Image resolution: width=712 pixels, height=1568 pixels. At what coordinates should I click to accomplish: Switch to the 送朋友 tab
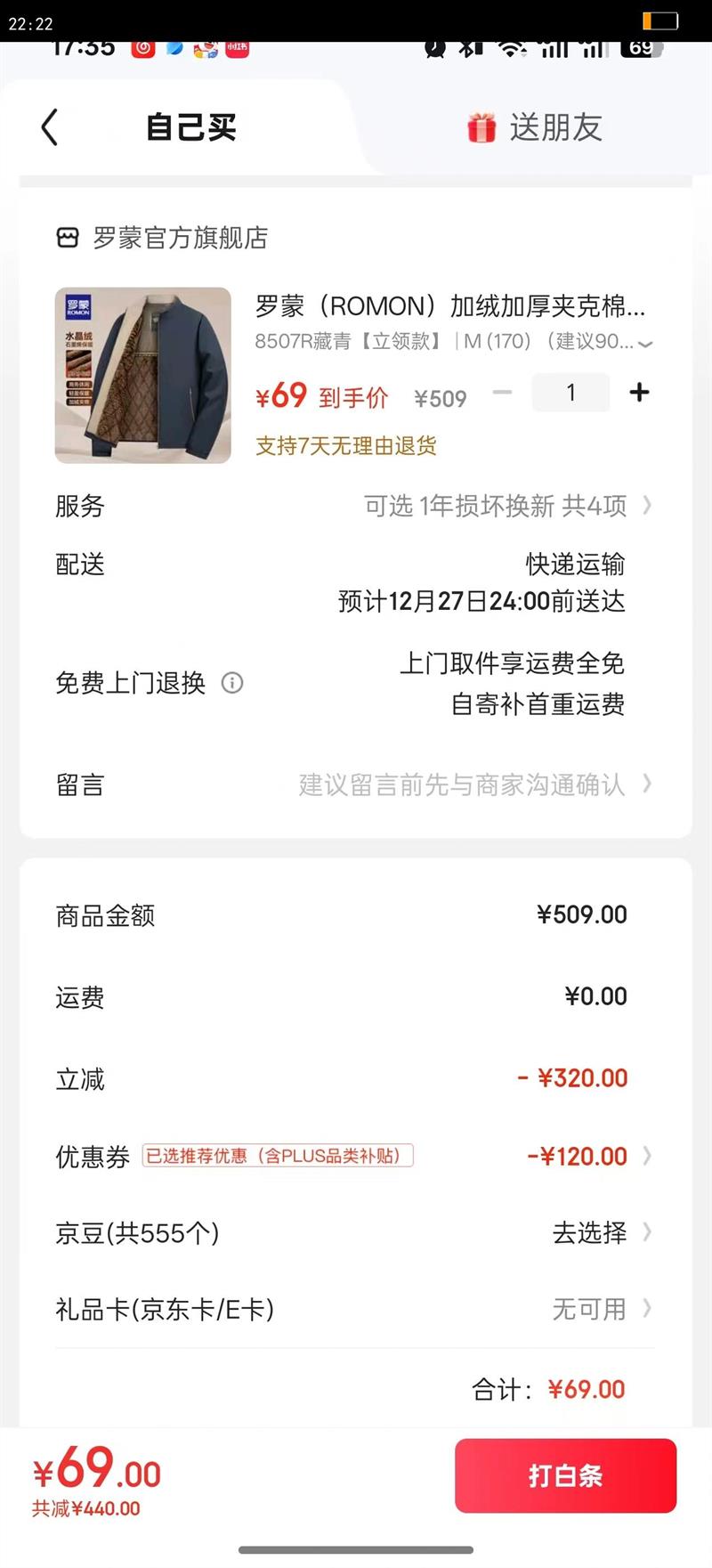[x=536, y=128]
